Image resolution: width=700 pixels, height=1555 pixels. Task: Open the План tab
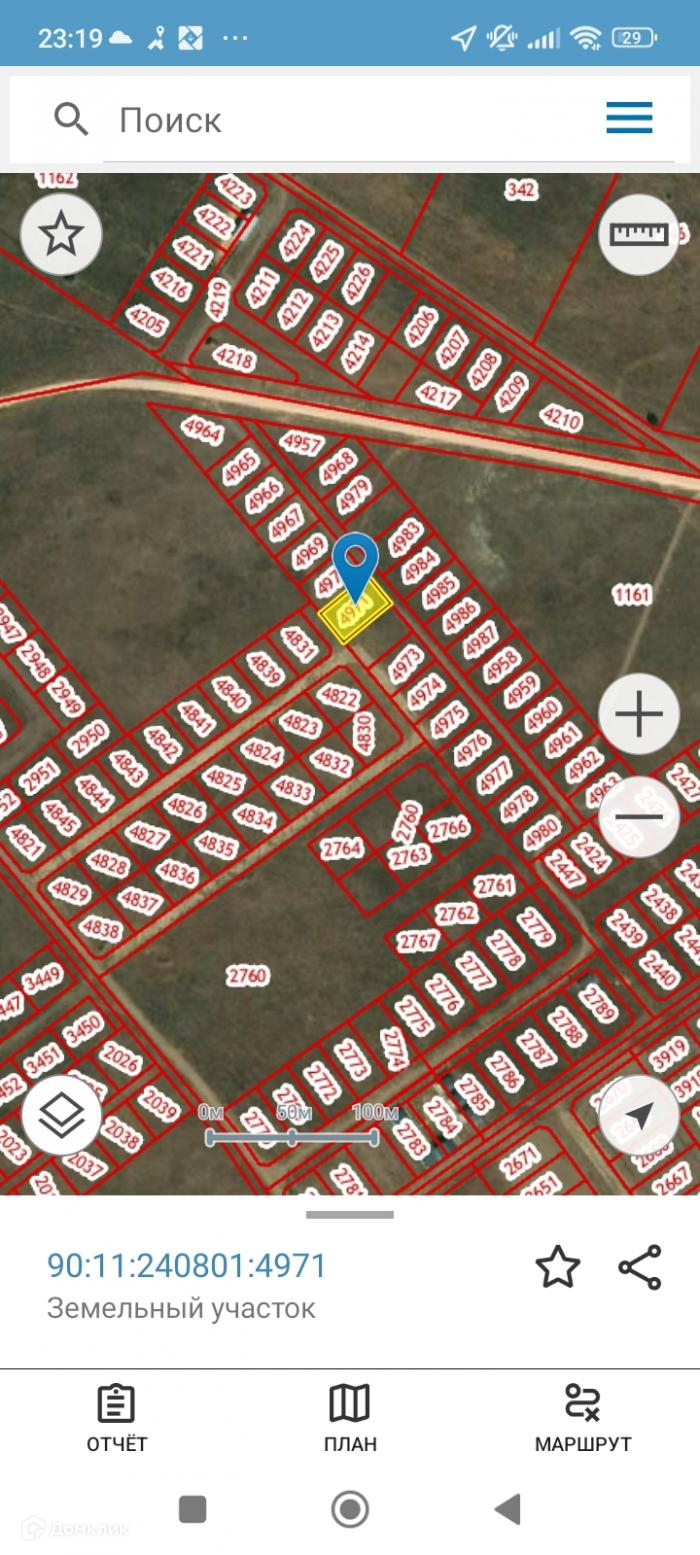click(x=350, y=1418)
